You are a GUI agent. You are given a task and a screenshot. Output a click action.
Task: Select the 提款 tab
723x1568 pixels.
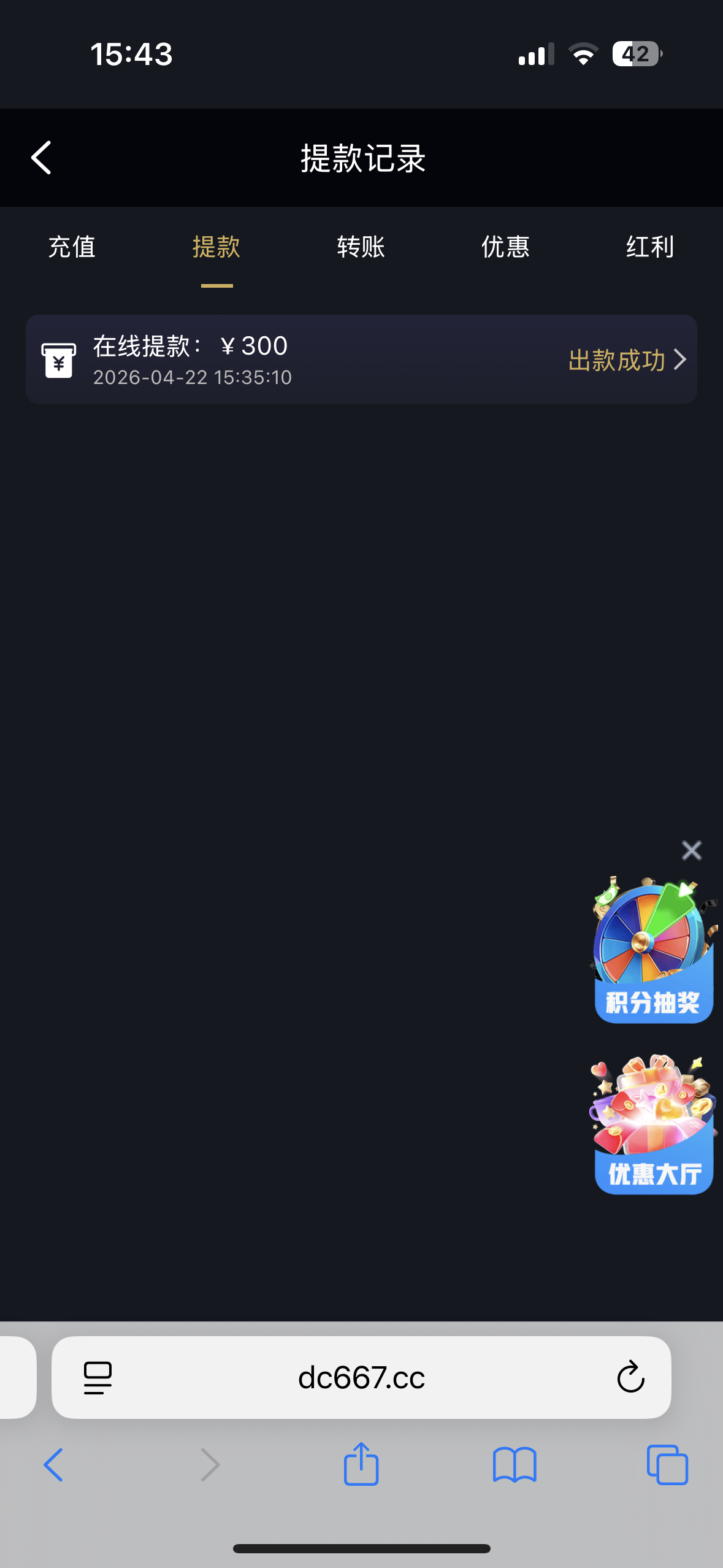[x=216, y=247]
